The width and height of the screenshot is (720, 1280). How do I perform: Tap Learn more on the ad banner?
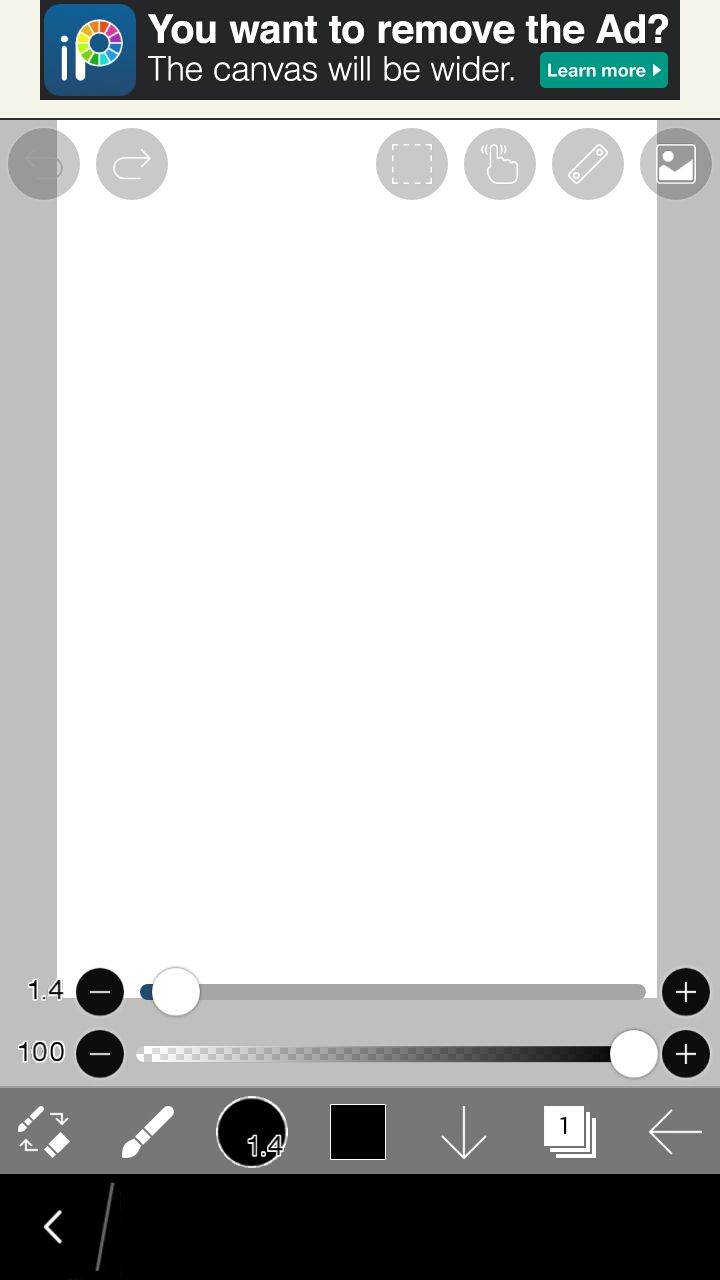pyautogui.click(x=604, y=70)
